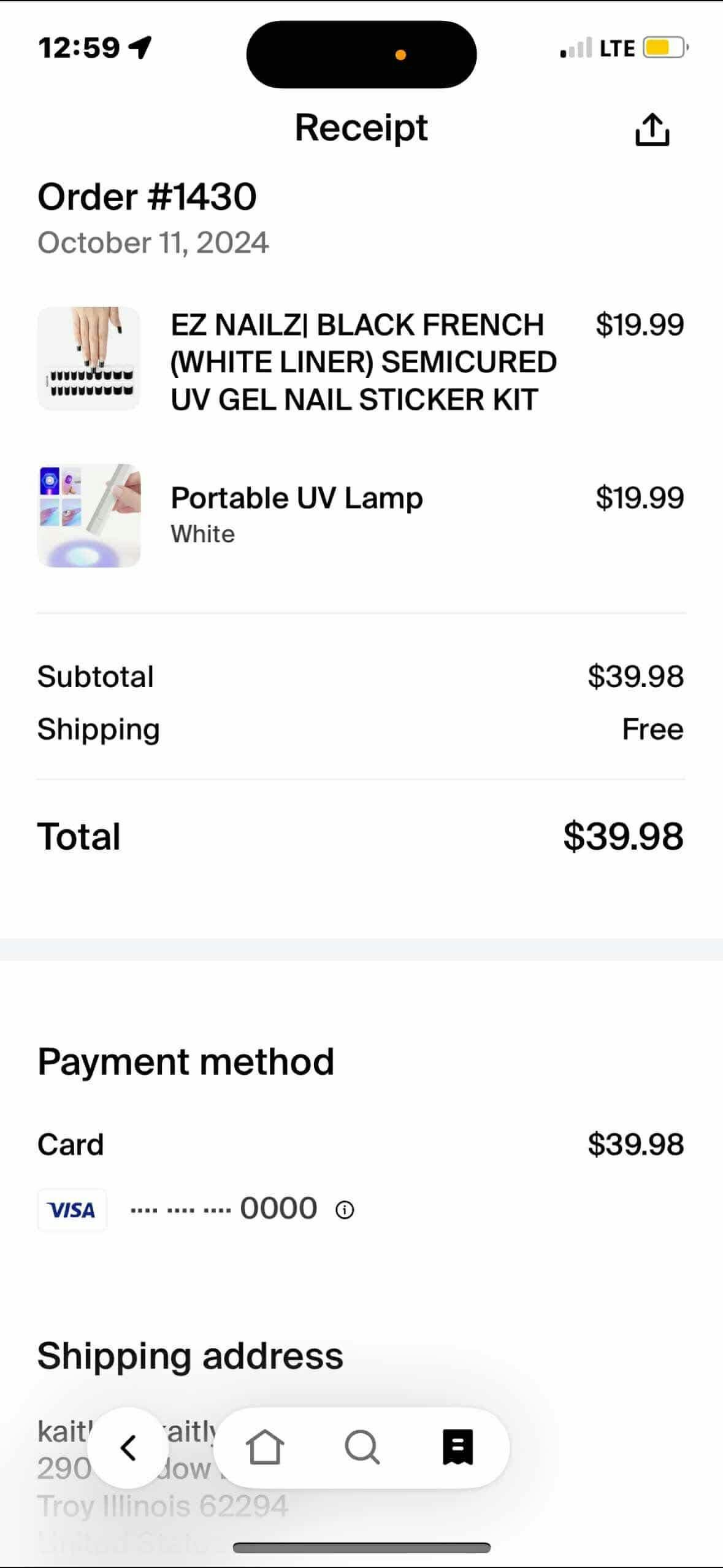Screen dimensions: 723x1568
Task: Open the EZ Nailz Black French kit item
Action: (362, 362)
